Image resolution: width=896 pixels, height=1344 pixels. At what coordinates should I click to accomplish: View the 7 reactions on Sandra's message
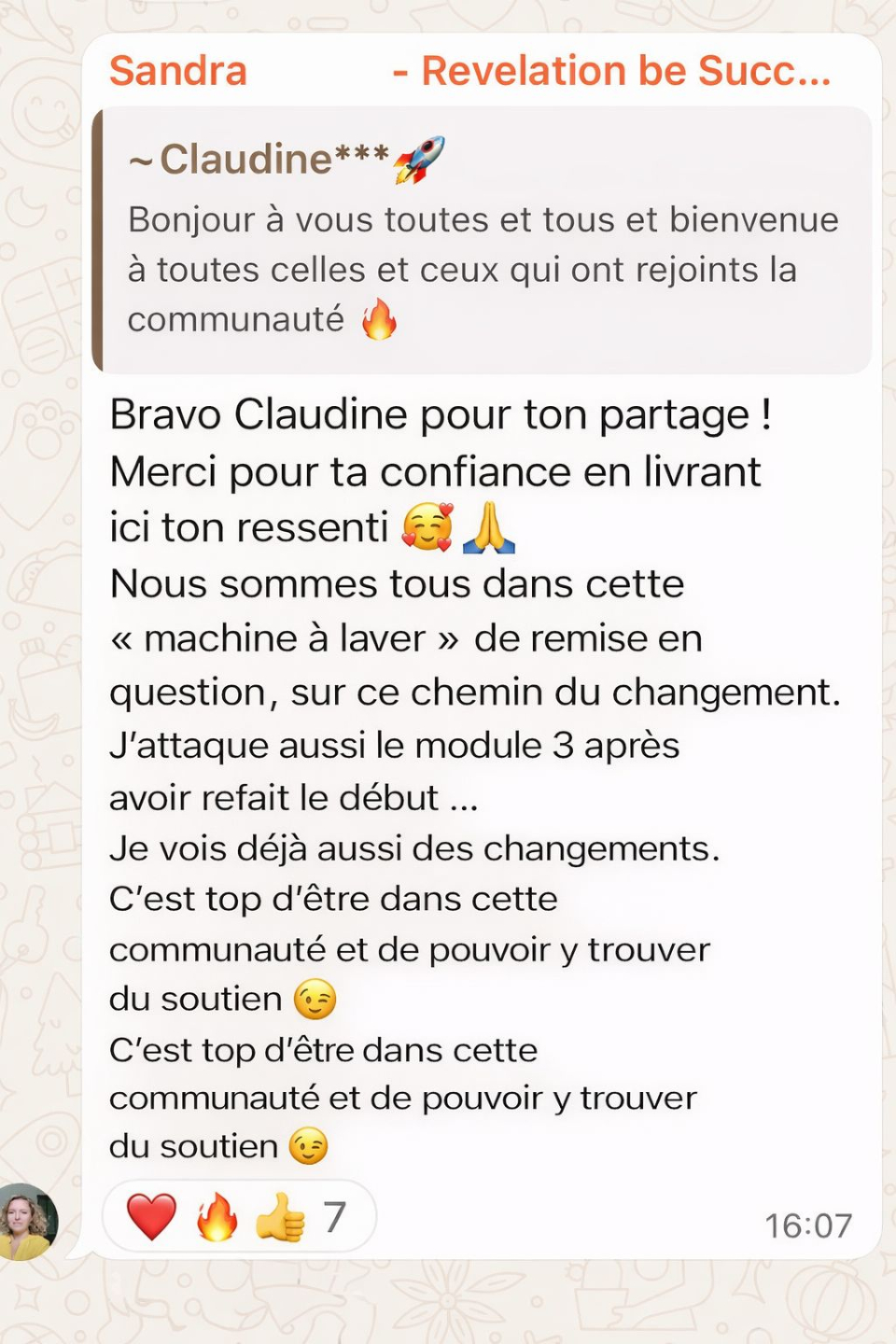(239, 1217)
